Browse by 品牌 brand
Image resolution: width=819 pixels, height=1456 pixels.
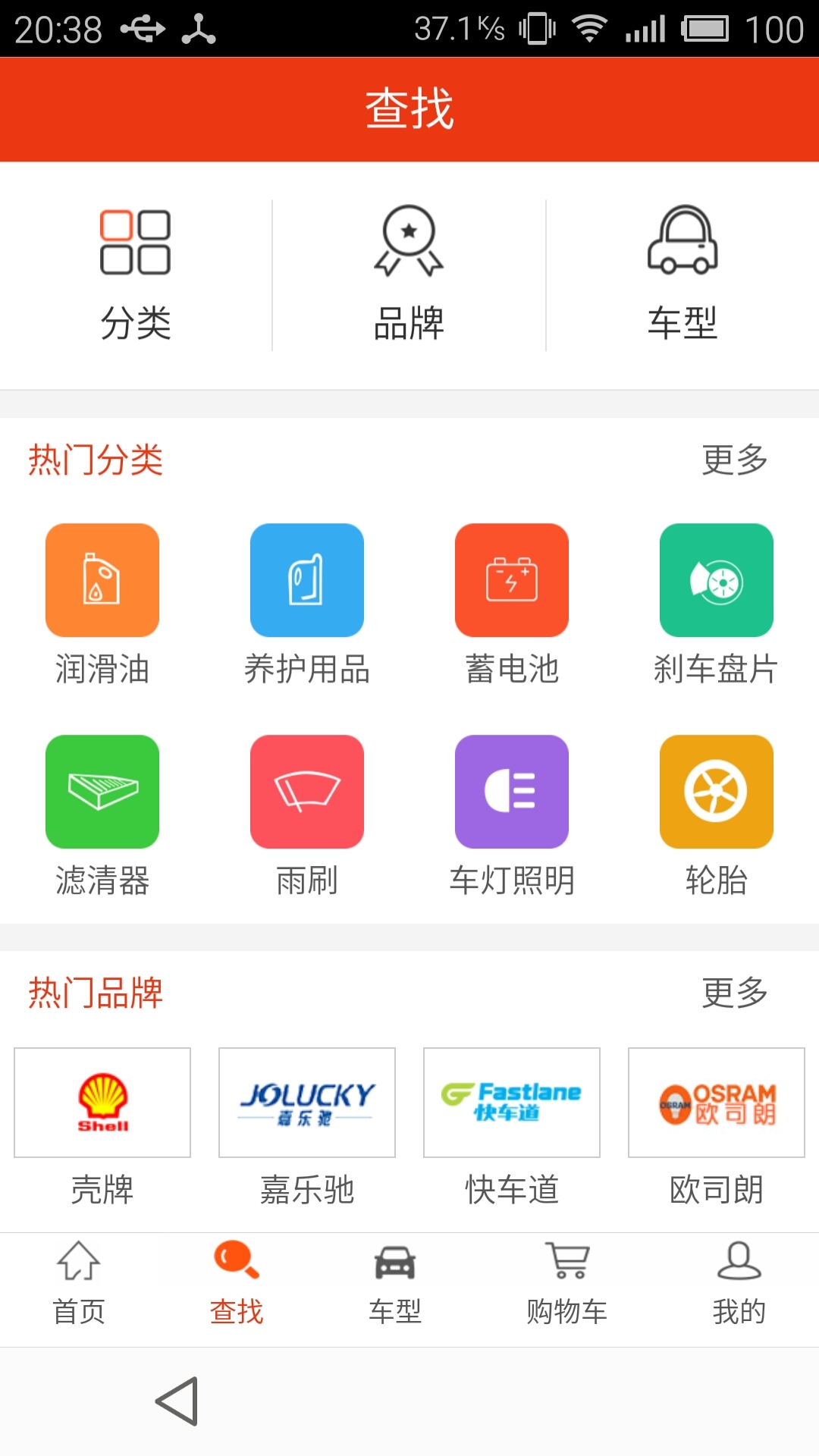[x=409, y=275]
